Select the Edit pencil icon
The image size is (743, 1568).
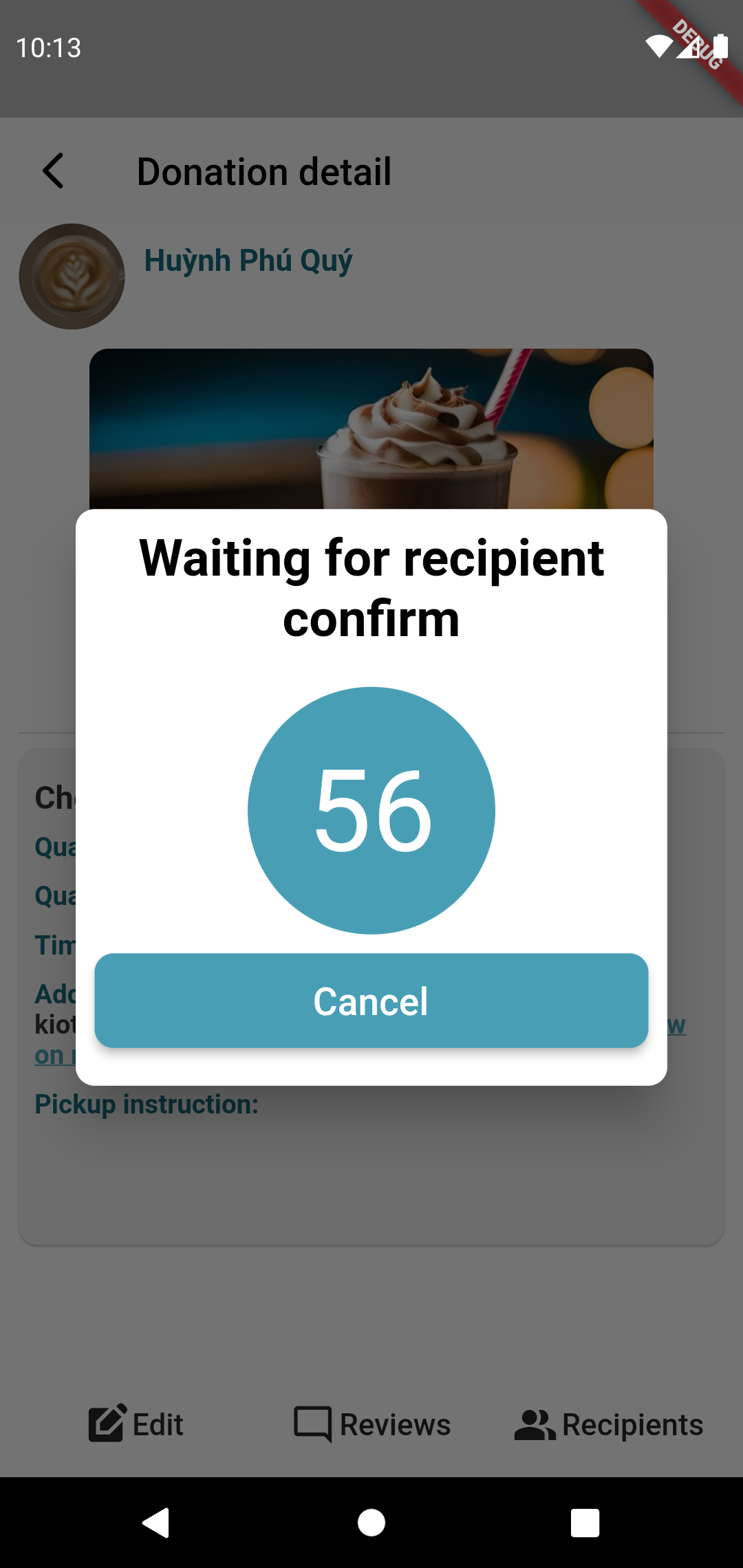(x=107, y=1424)
